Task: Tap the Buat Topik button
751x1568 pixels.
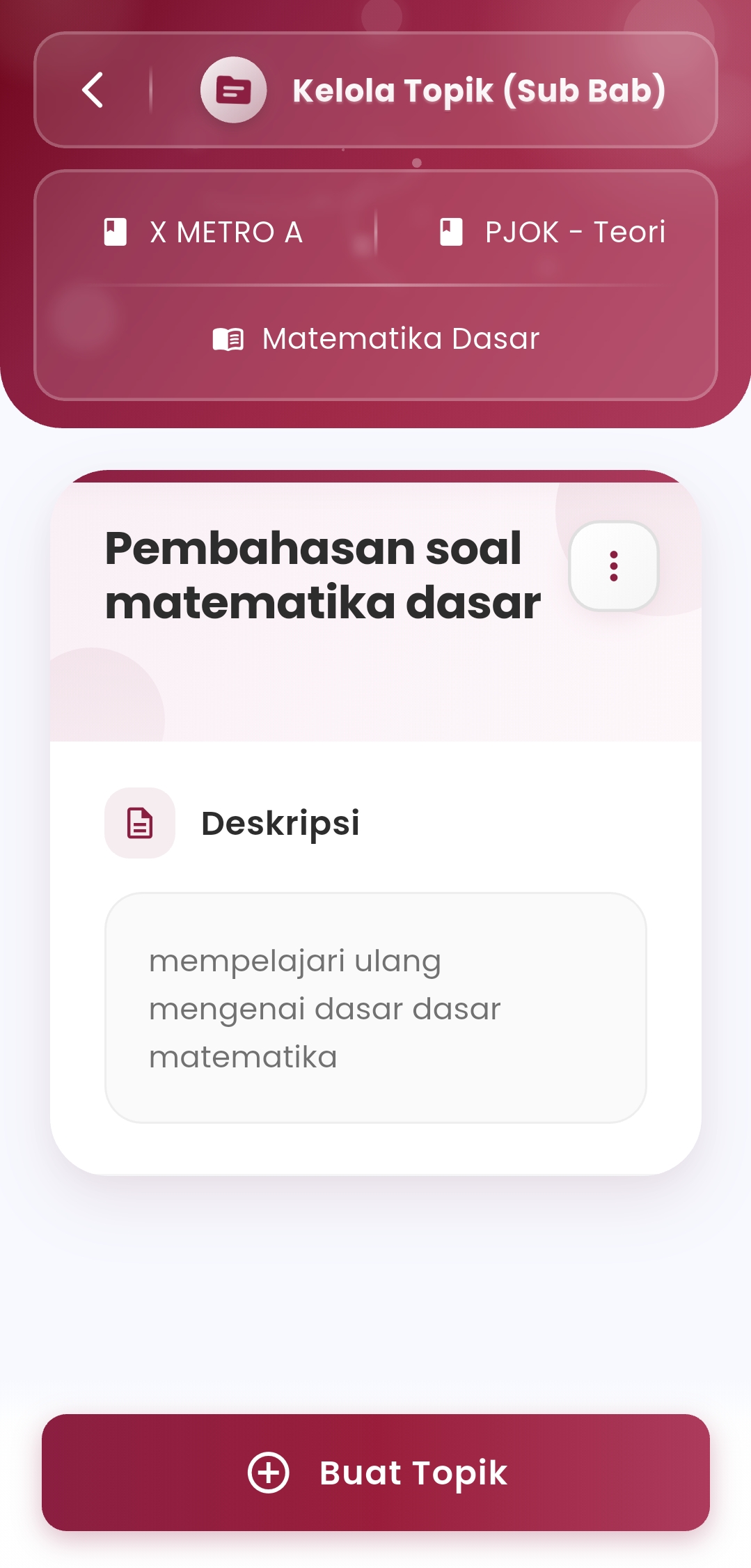Action: [x=376, y=1472]
